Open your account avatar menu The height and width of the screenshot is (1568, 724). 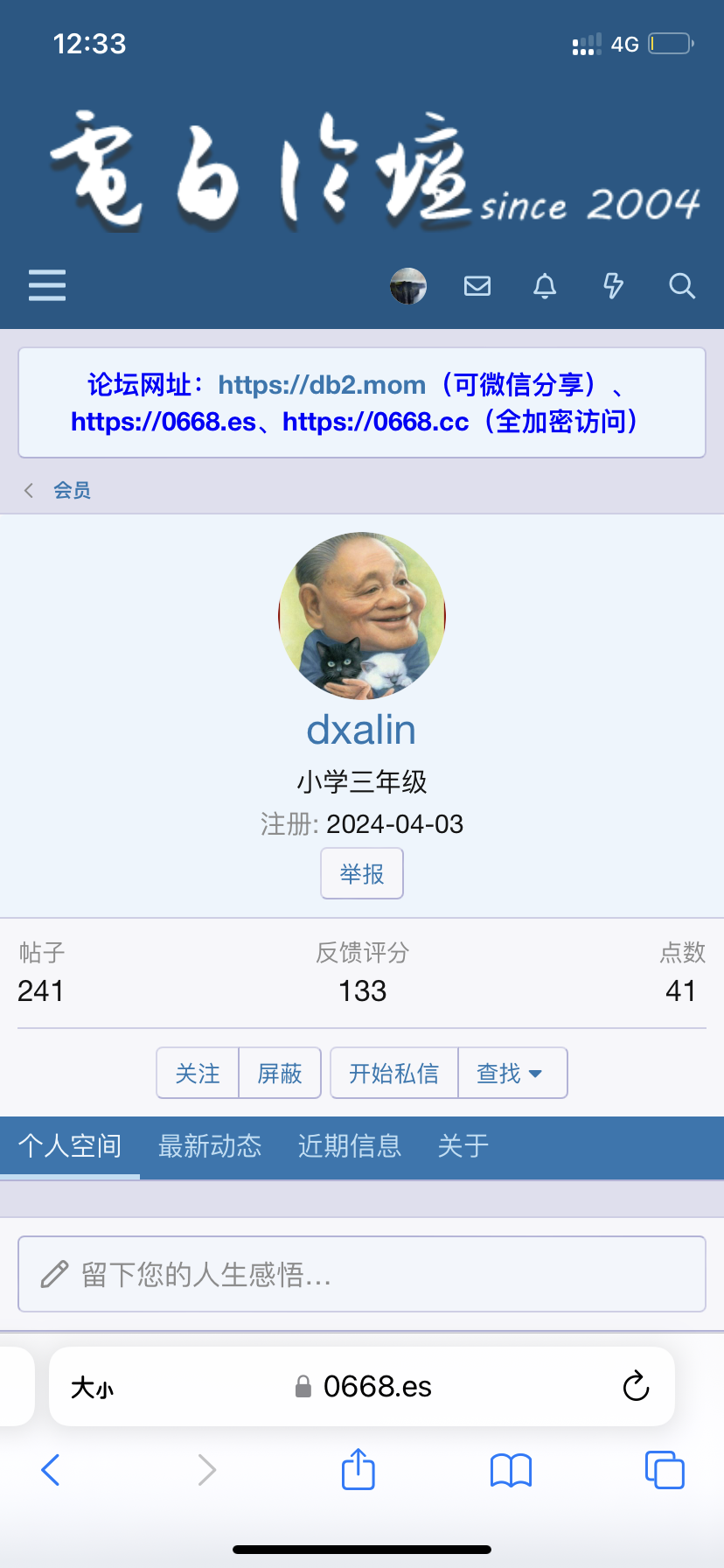(407, 286)
